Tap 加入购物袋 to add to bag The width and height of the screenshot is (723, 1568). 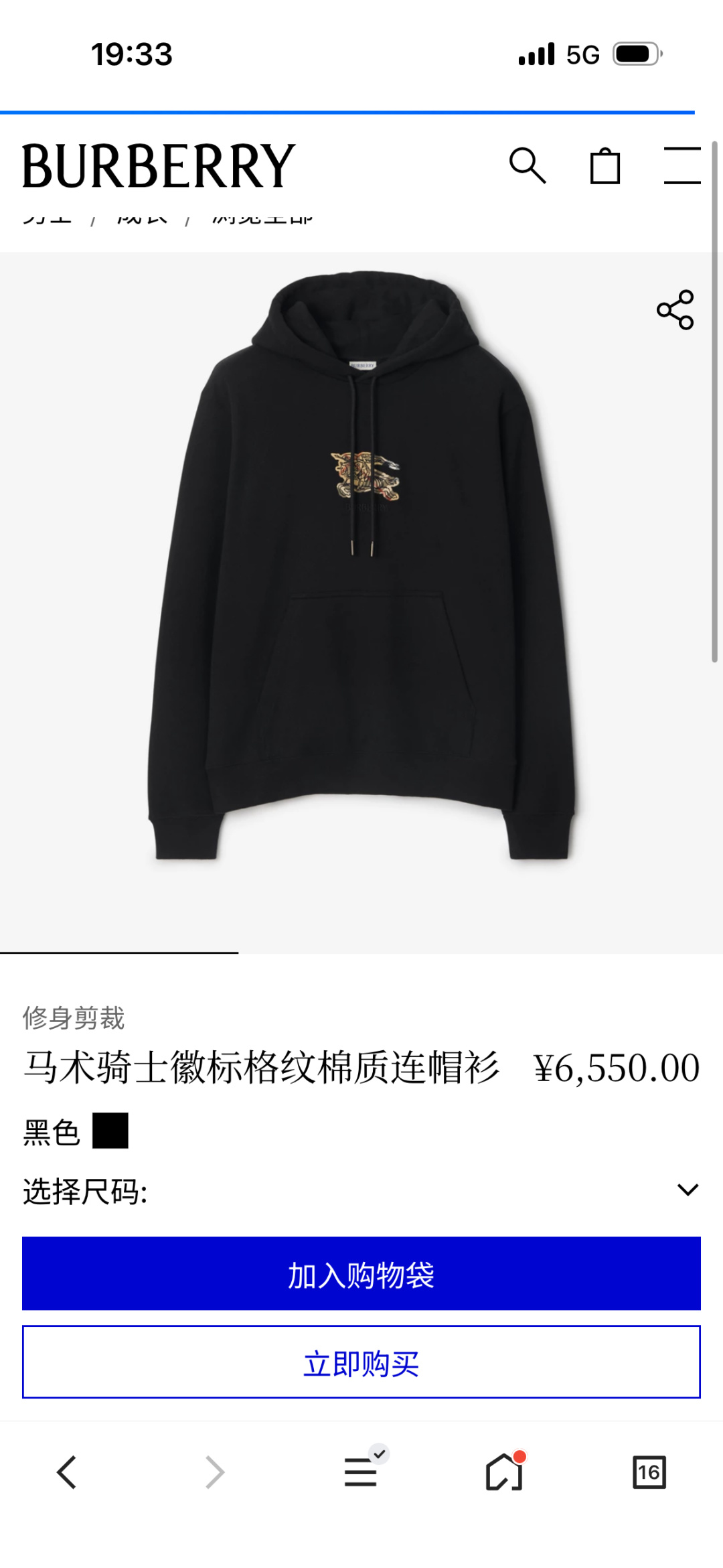pyautogui.click(x=361, y=1273)
